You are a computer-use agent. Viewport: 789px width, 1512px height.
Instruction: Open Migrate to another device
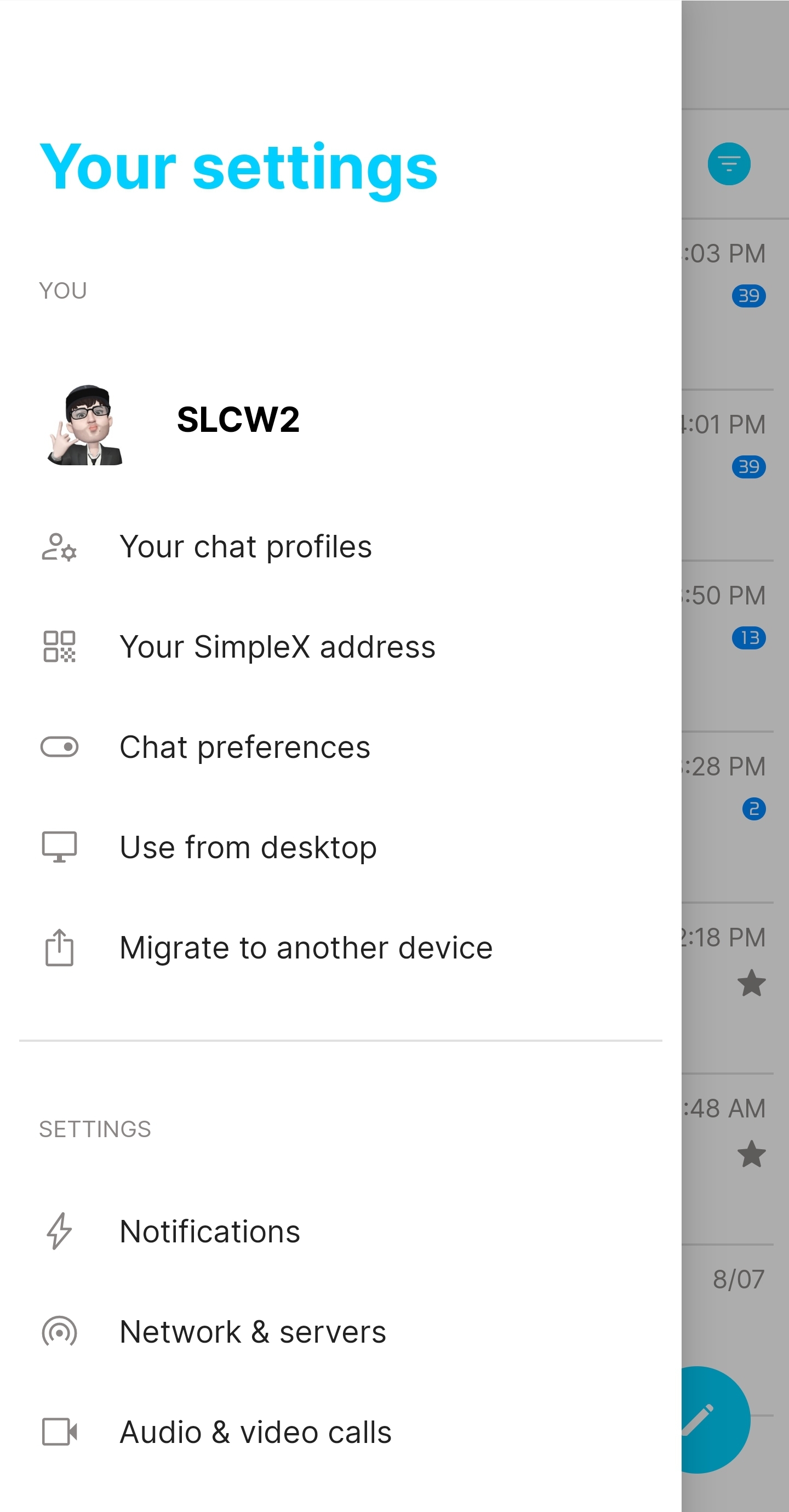(305, 949)
